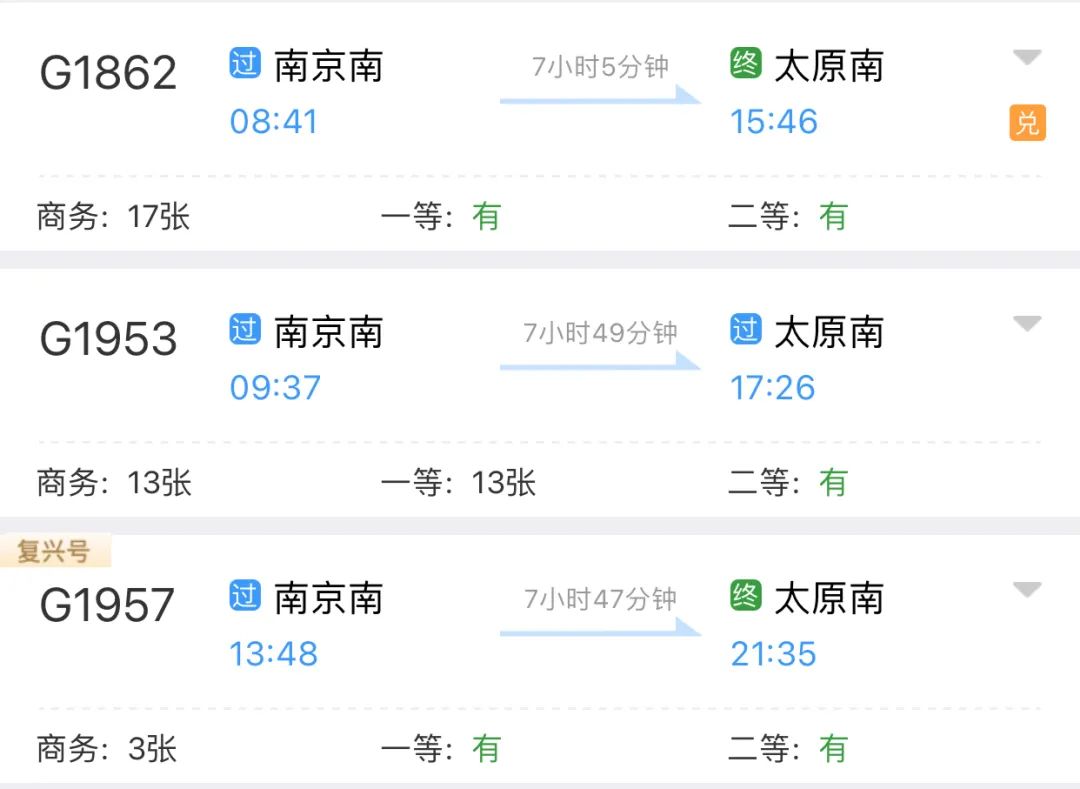The height and width of the screenshot is (789, 1080).
Task: Open the G1862 train departing 08:41
Action: point(108,74)
